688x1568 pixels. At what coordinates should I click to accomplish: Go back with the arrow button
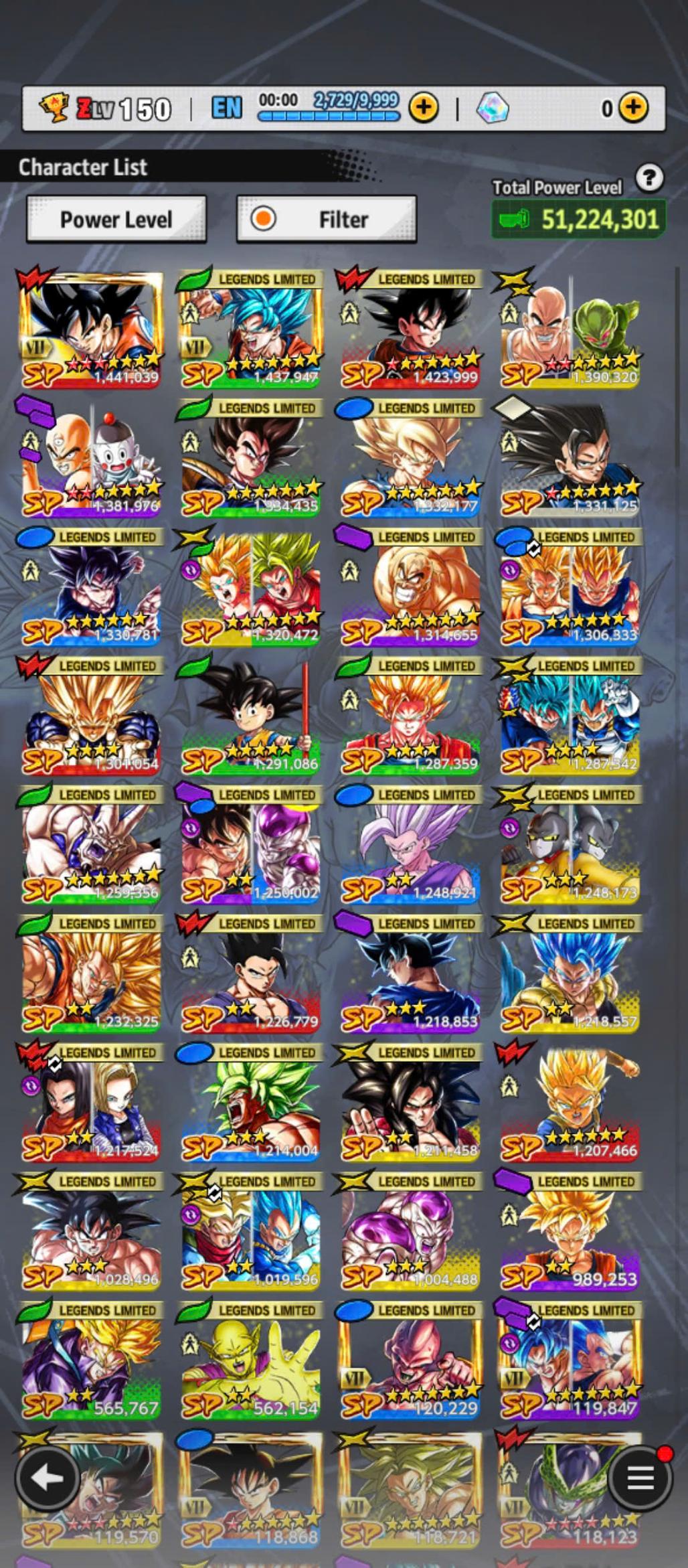click(46, 1478)
